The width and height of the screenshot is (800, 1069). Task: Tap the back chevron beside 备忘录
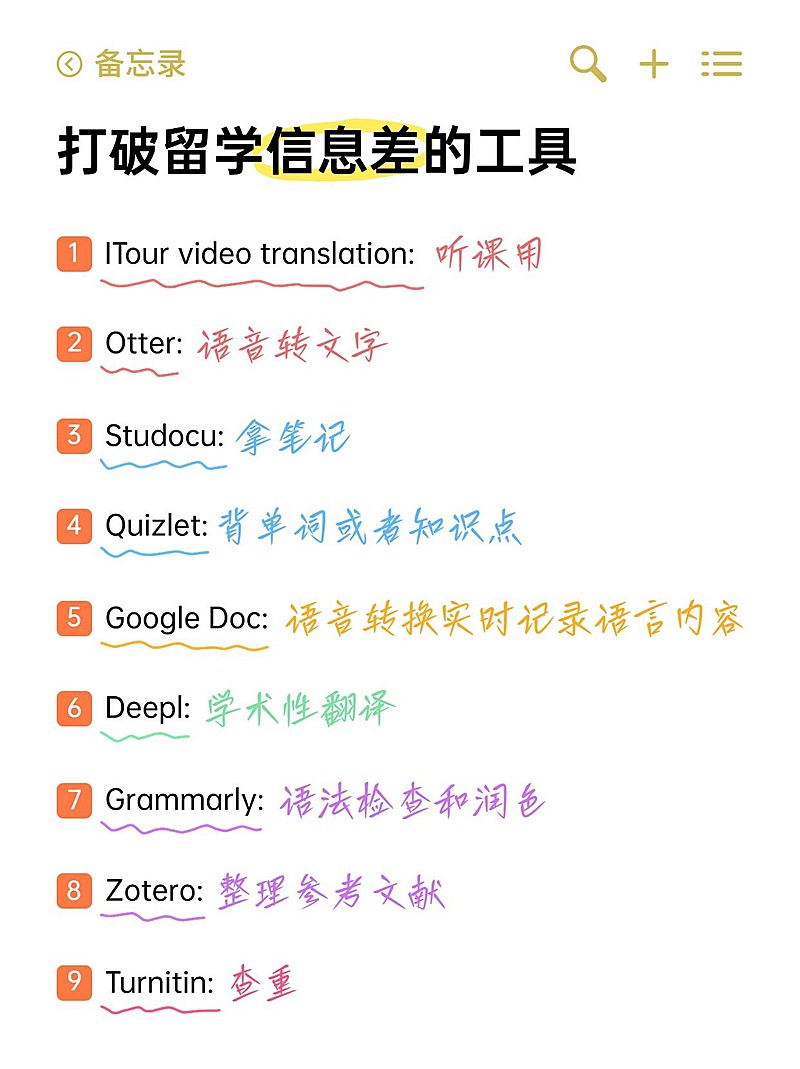68,63
